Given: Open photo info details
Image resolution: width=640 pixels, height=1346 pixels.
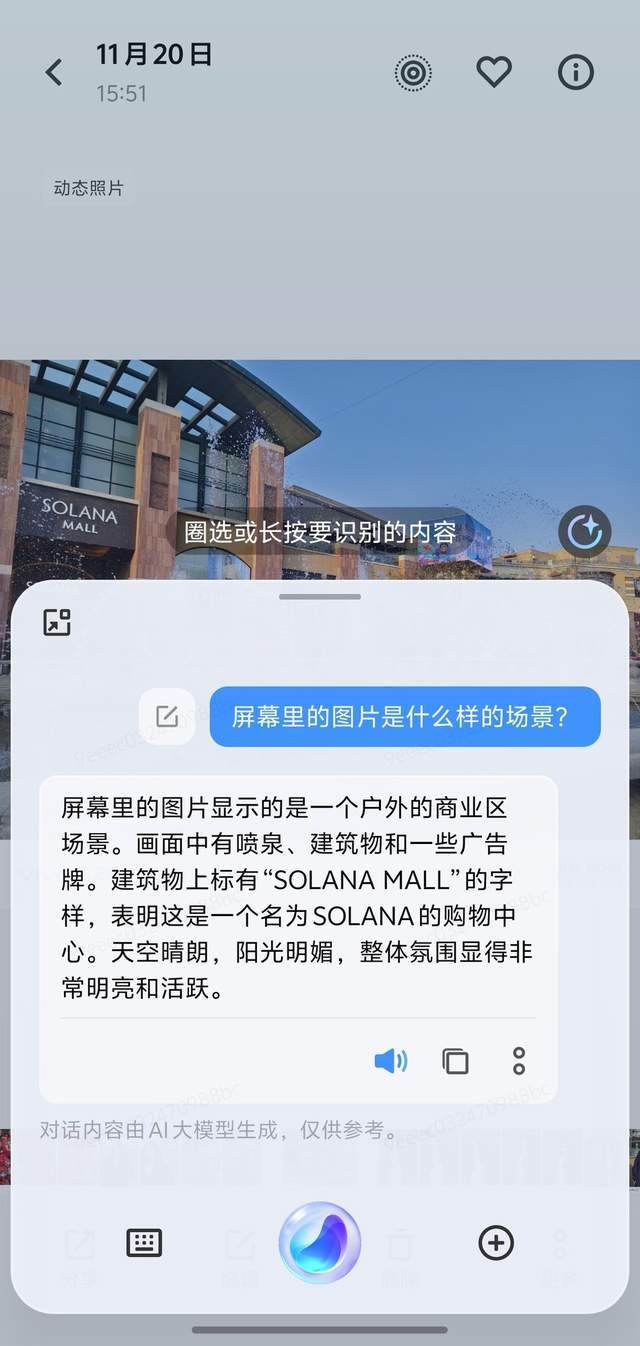Looking at the screenshot, I should [x=576, y=72].
